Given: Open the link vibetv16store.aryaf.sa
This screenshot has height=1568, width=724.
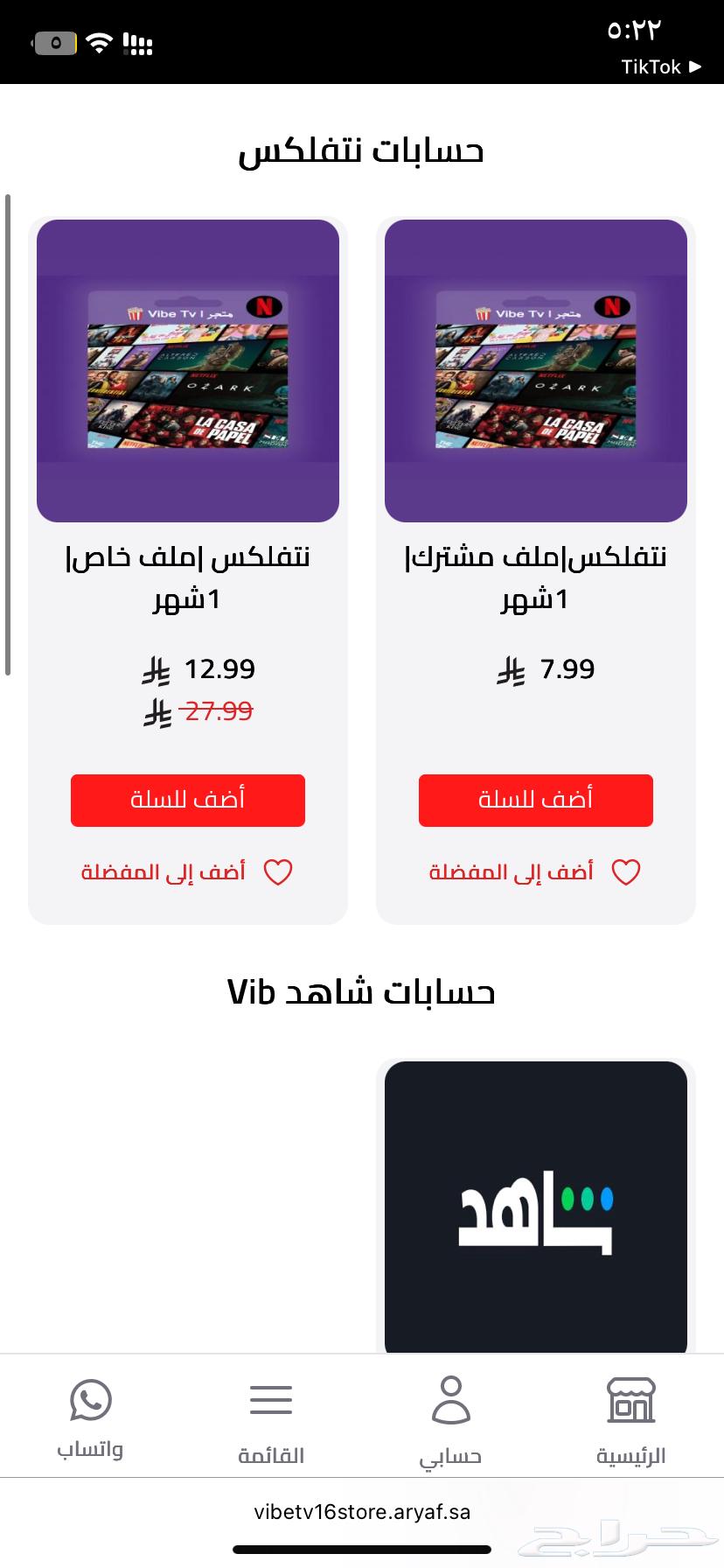Looking at the screenshot, I should pos(362,1511).
